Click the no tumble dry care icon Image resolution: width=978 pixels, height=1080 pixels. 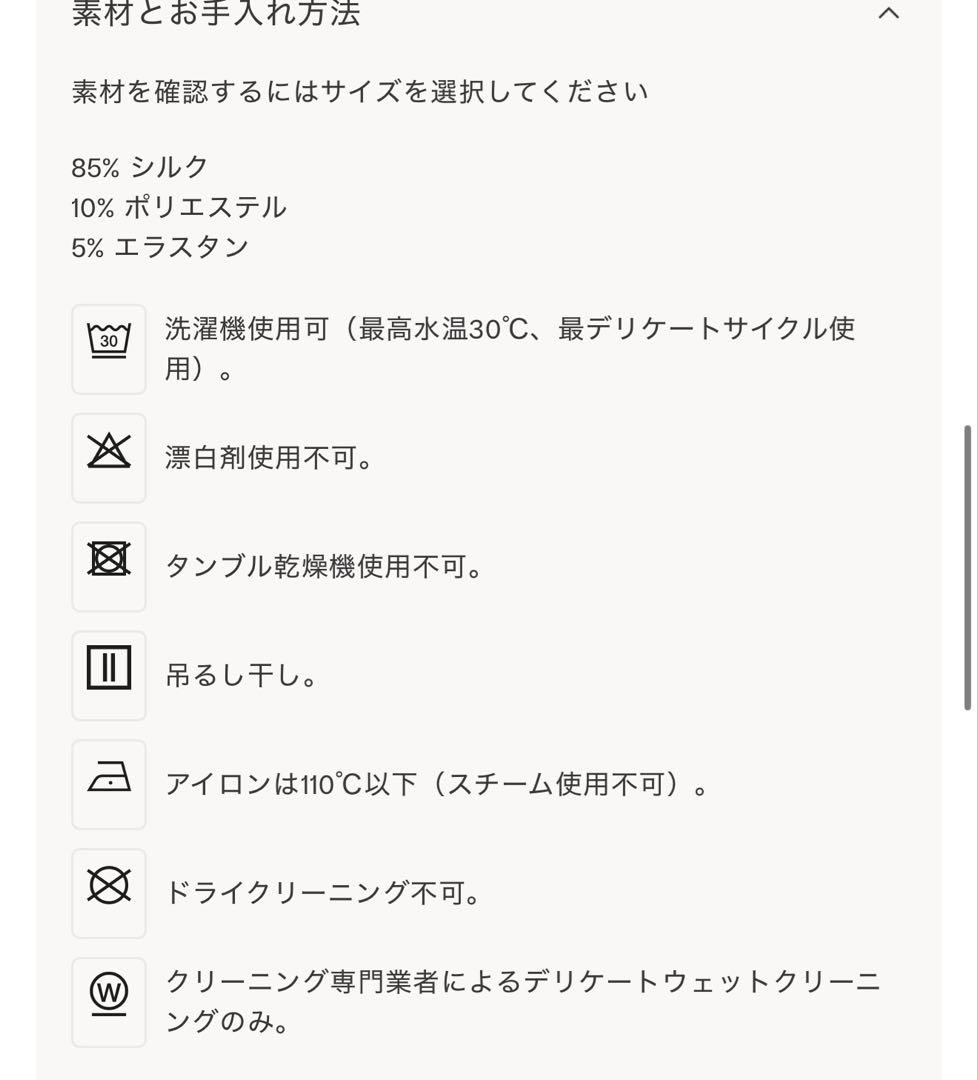[x=108, y=565]
